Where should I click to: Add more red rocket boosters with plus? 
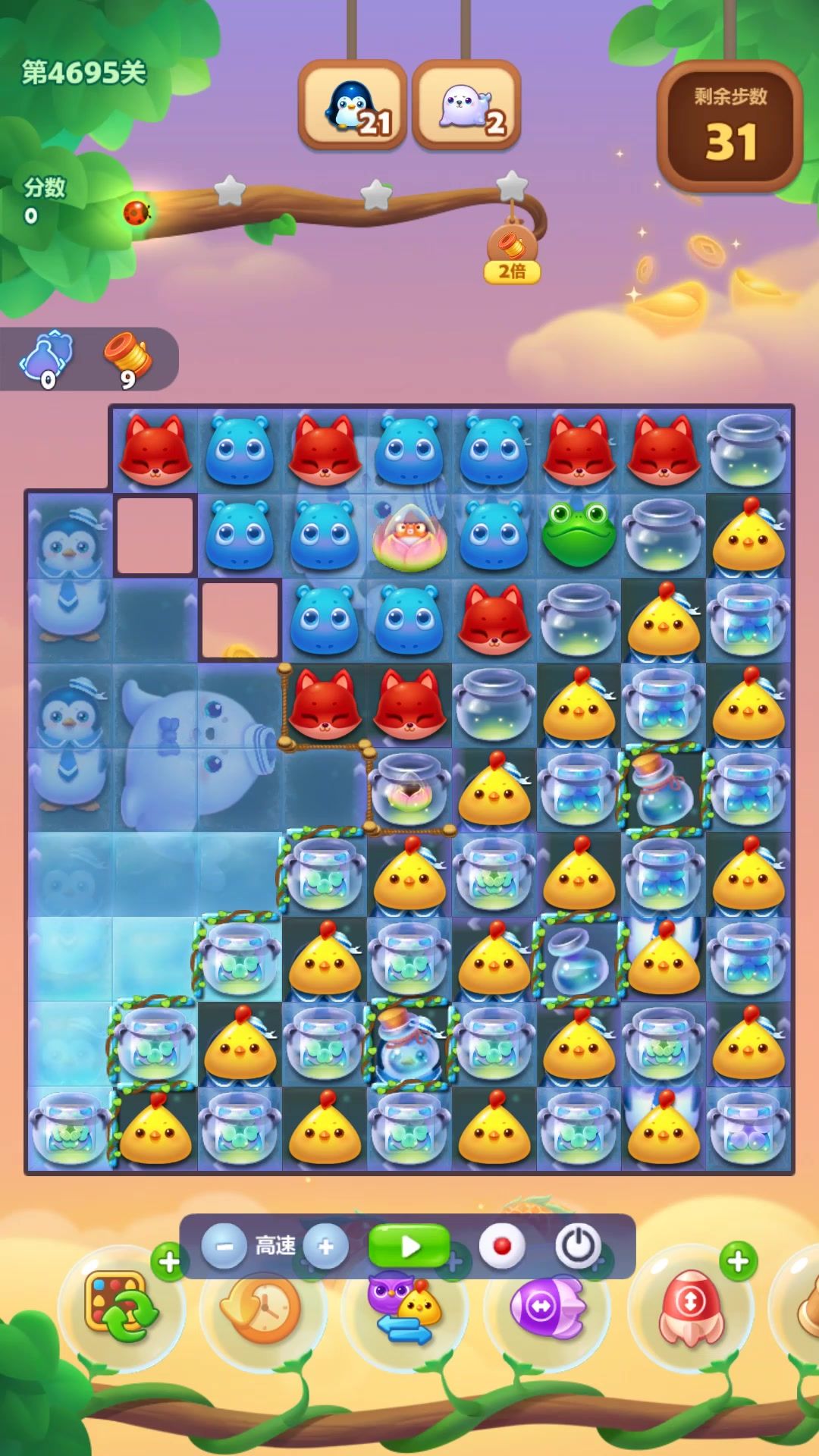click(x=737, y=1262)
